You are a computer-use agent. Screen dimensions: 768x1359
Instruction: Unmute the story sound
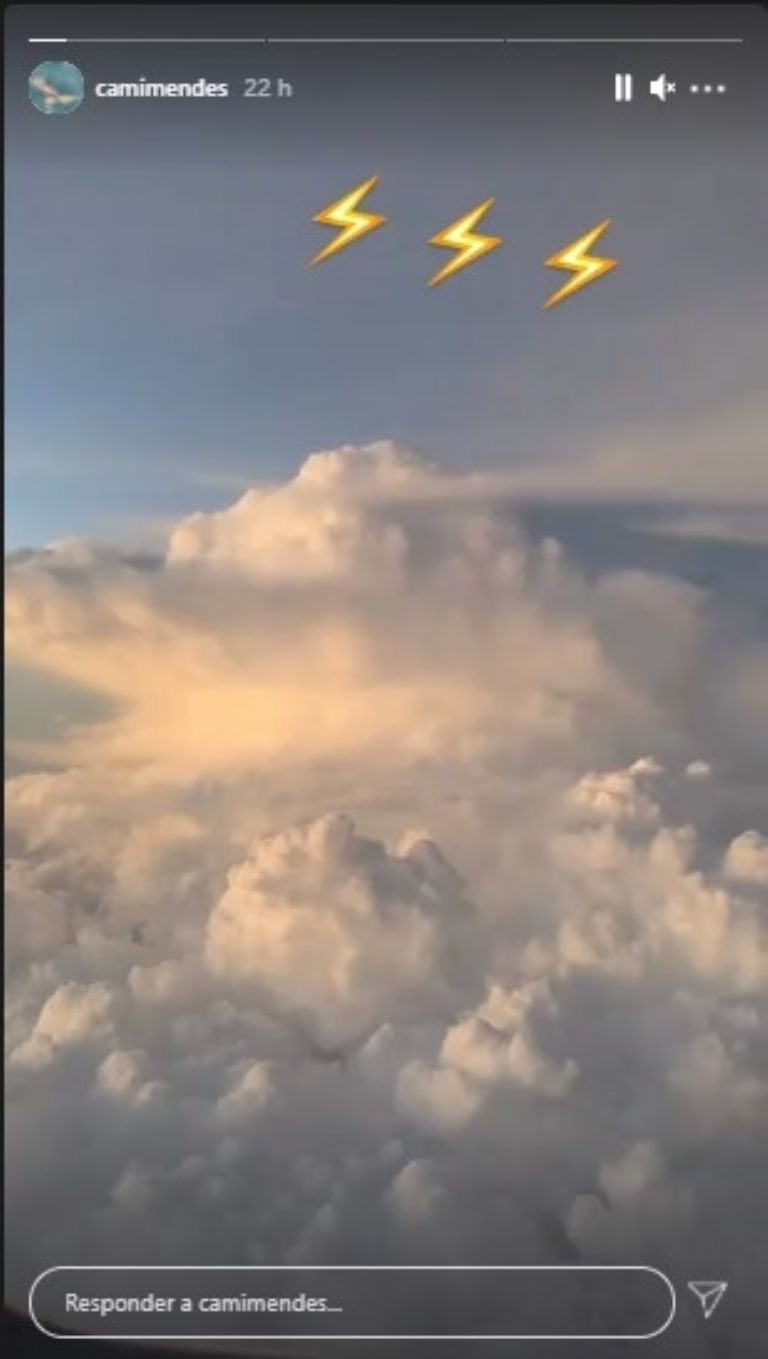662,89
